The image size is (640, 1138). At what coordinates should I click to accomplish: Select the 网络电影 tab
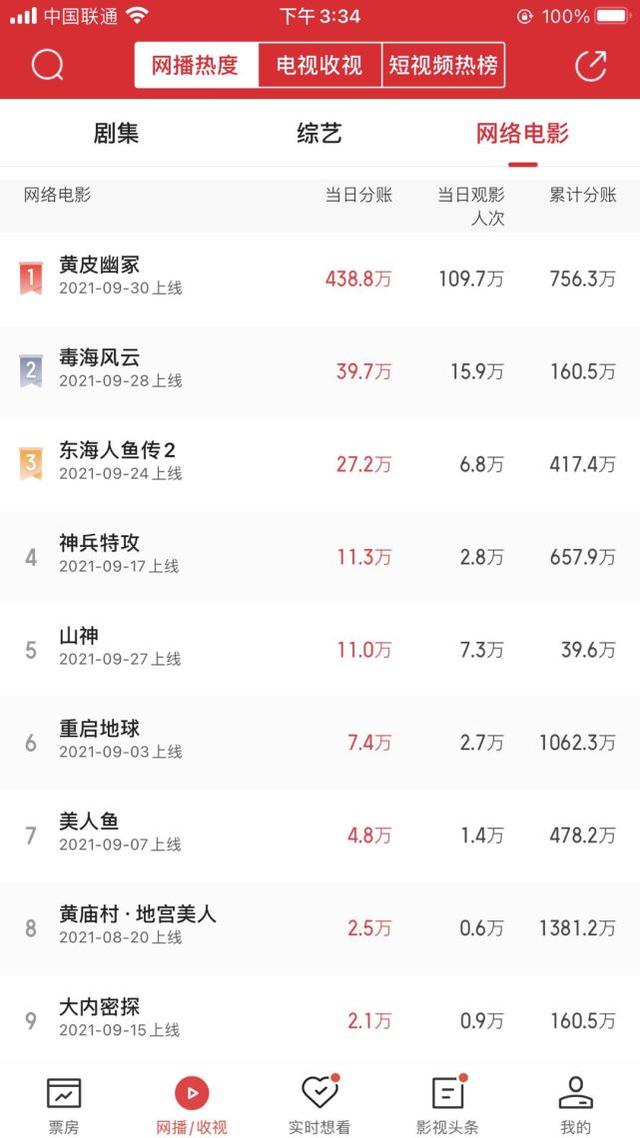(x=522, y=134)
